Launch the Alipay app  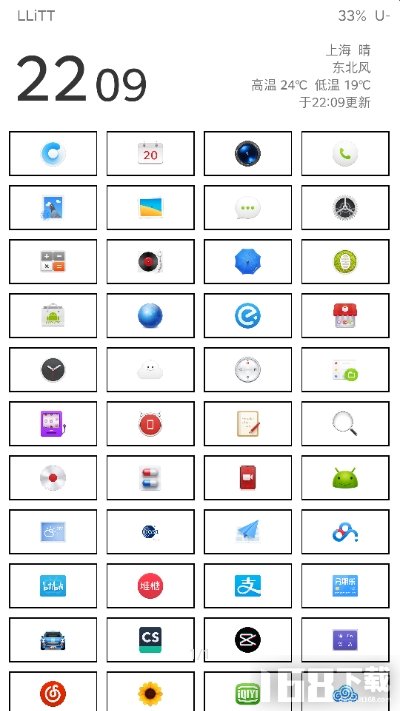tap(248, 585)
